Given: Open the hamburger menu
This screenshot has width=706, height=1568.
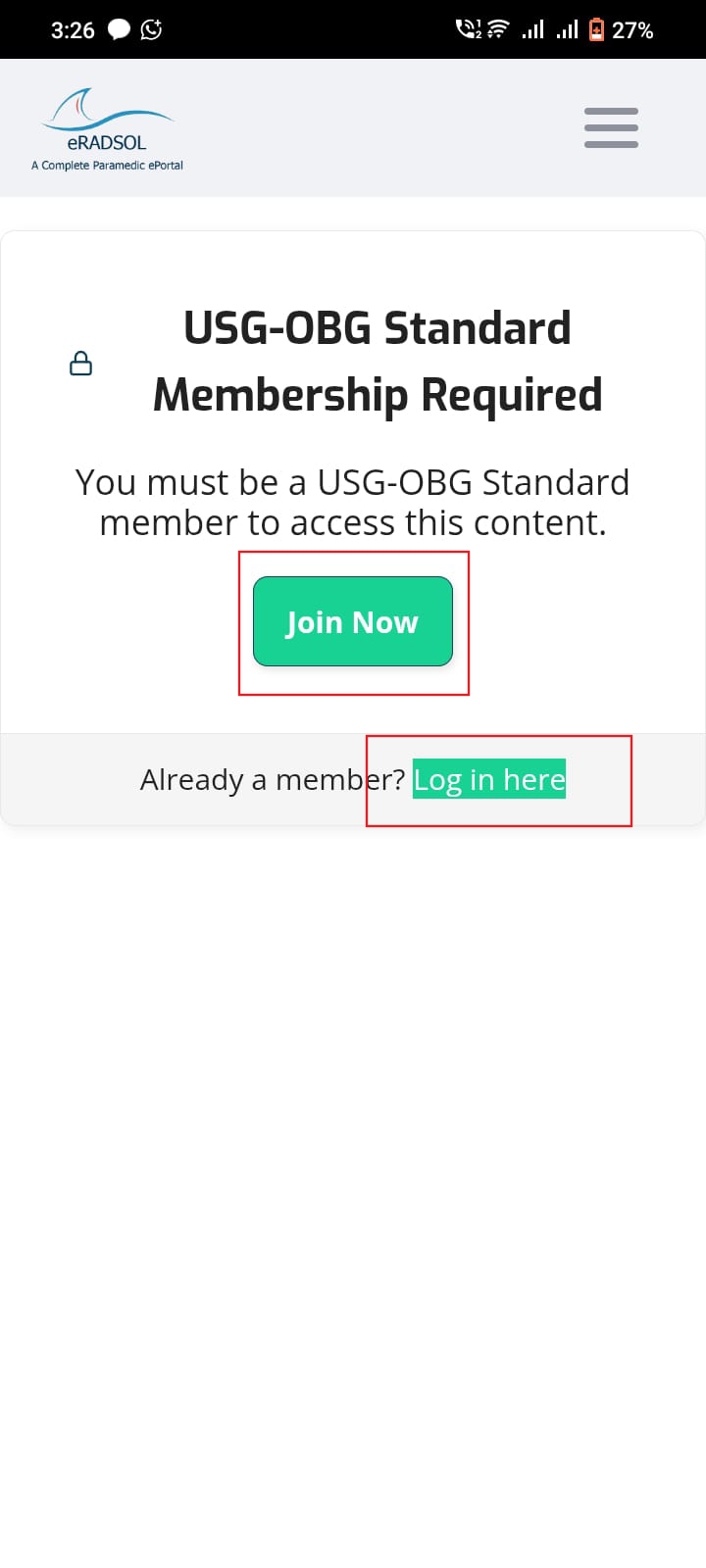Looking at the screenshot, I should point(611,127).
